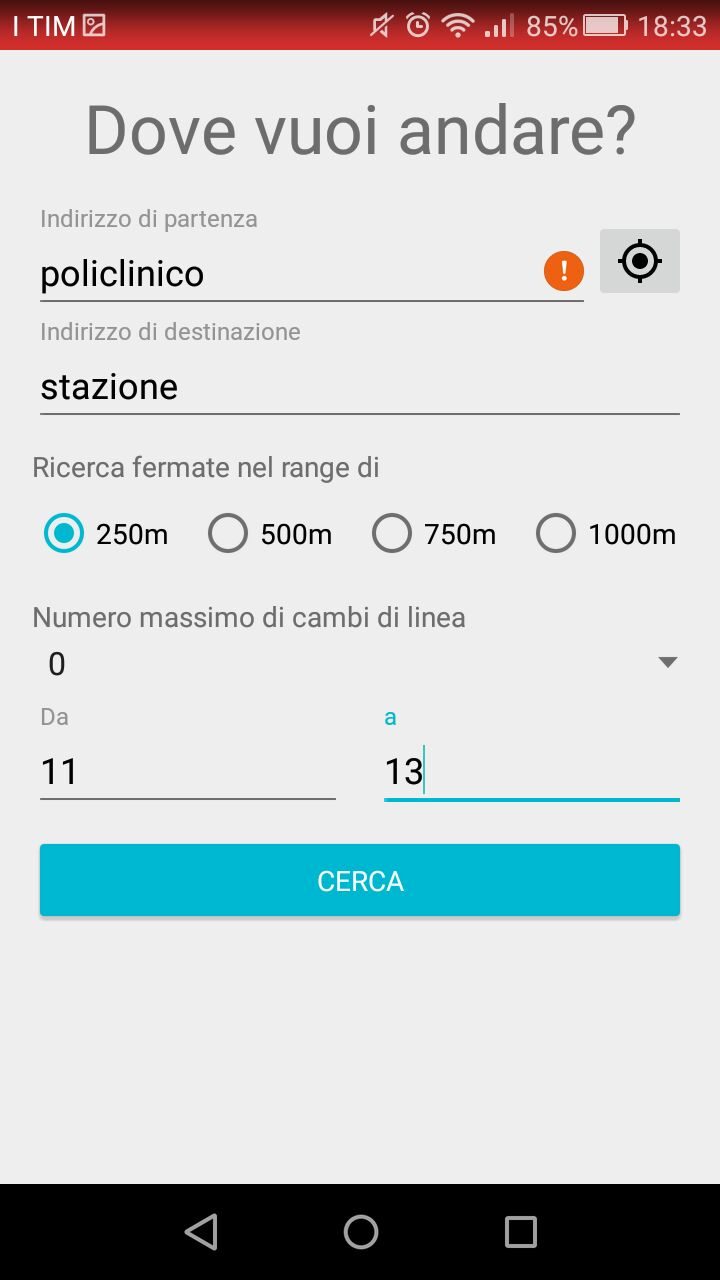720x1280 pixels.
Task: Open recent apps with the square icon
Action: 518,1231
